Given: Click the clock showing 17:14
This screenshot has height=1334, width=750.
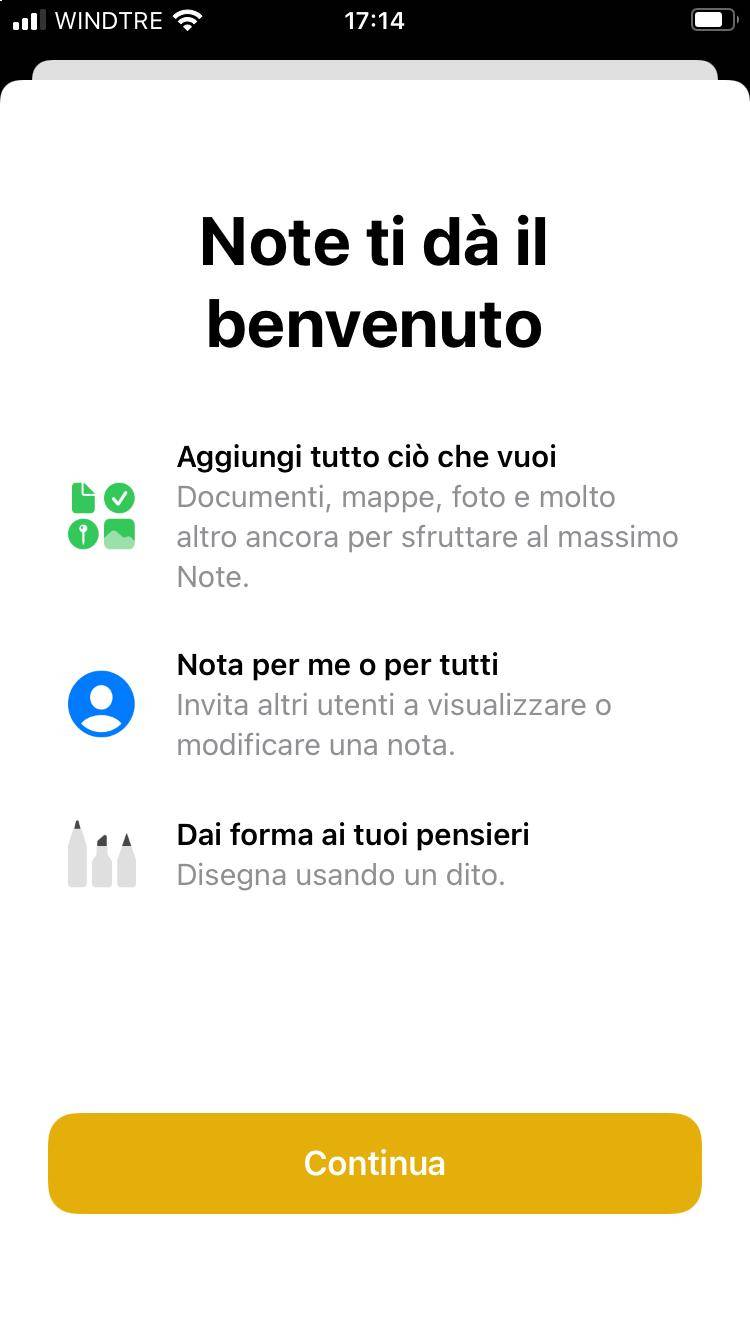Looking at the screenshot, I should [374, 19].
